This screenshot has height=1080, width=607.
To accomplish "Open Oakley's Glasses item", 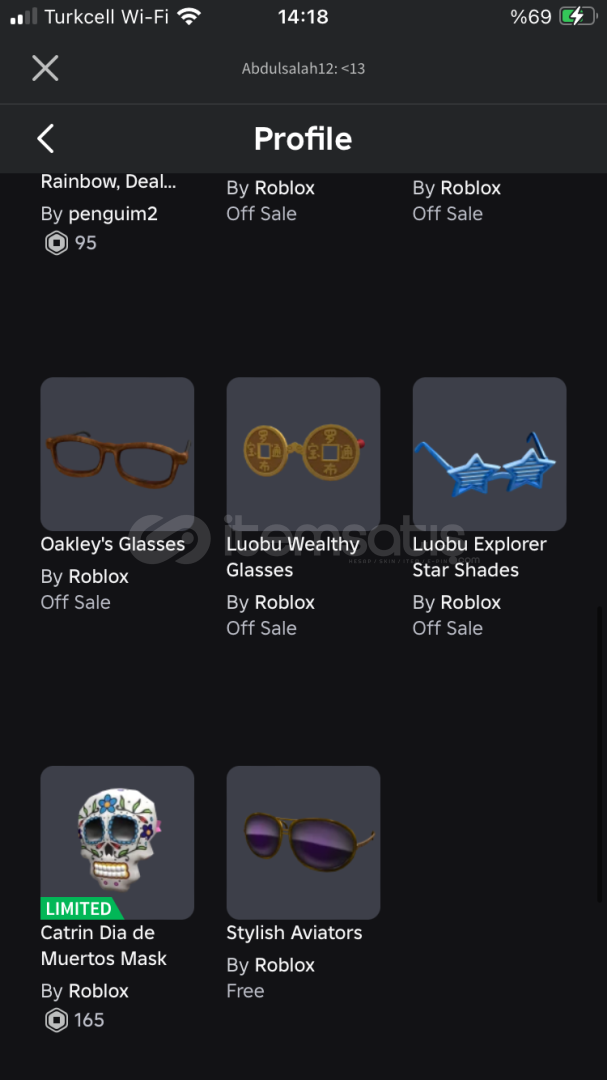I will 117,454.
